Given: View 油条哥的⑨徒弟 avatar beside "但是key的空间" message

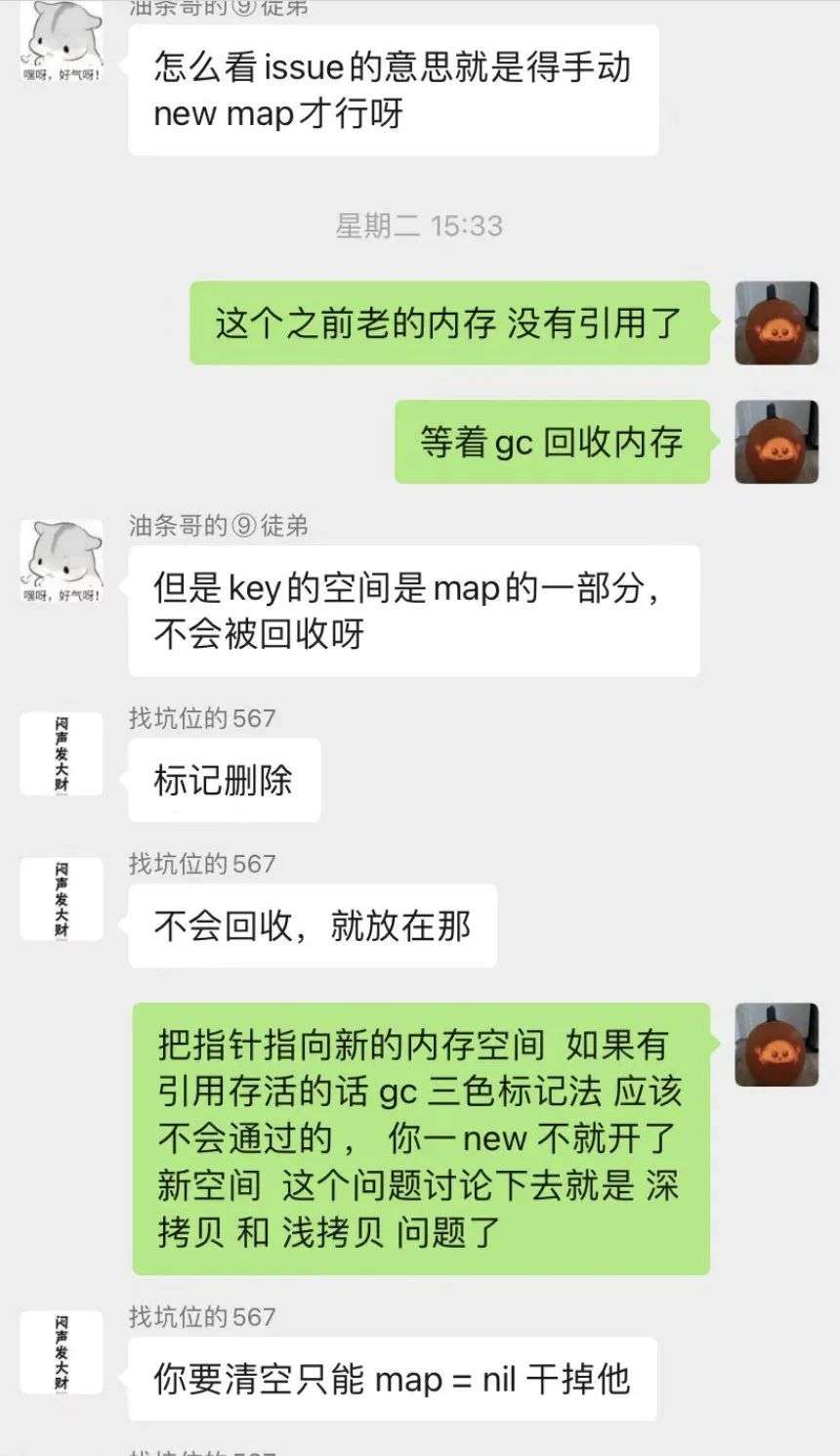Looking at the screenshot, I should coord(62,560).
